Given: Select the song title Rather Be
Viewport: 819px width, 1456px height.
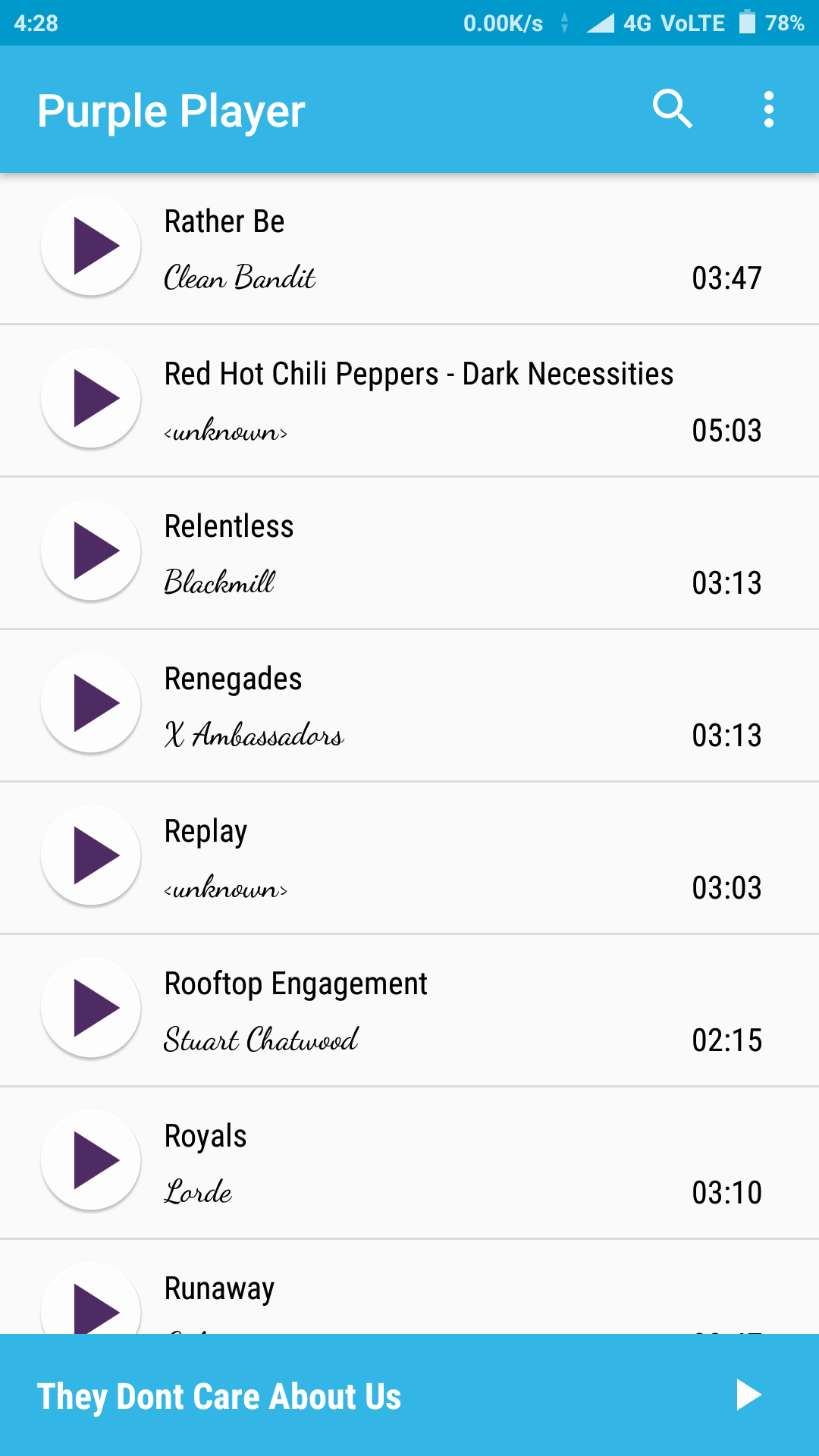Looking at the screenshot, I should coord(224,221).
